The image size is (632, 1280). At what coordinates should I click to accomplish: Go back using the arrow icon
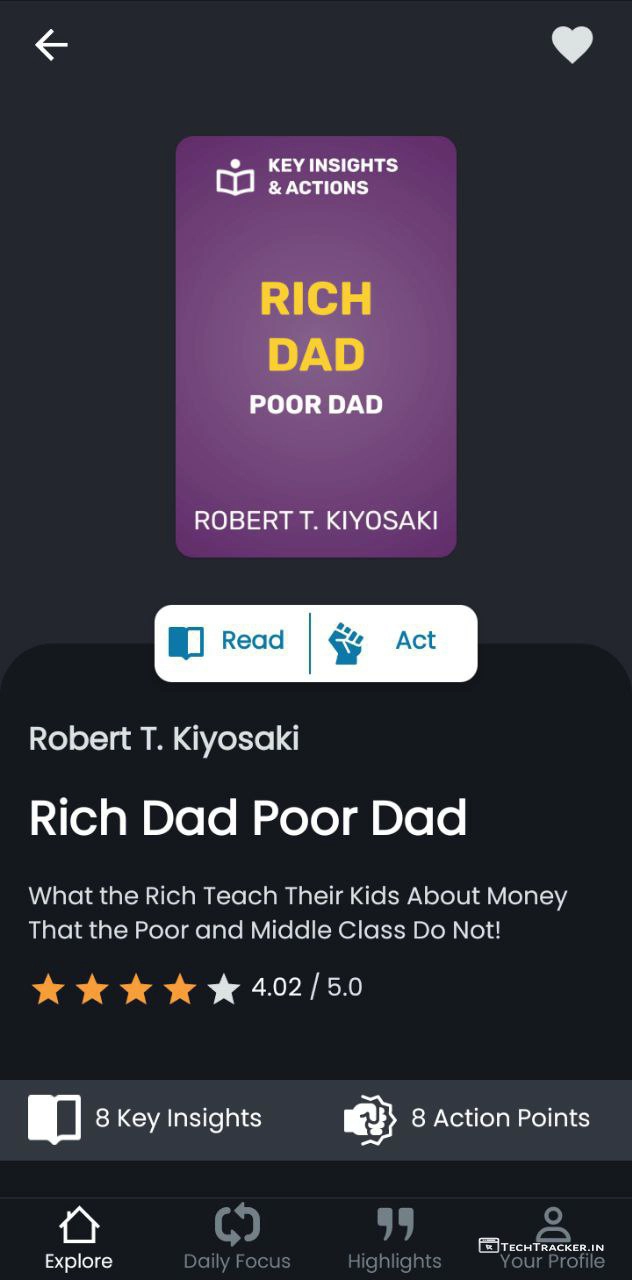(51, 45)
